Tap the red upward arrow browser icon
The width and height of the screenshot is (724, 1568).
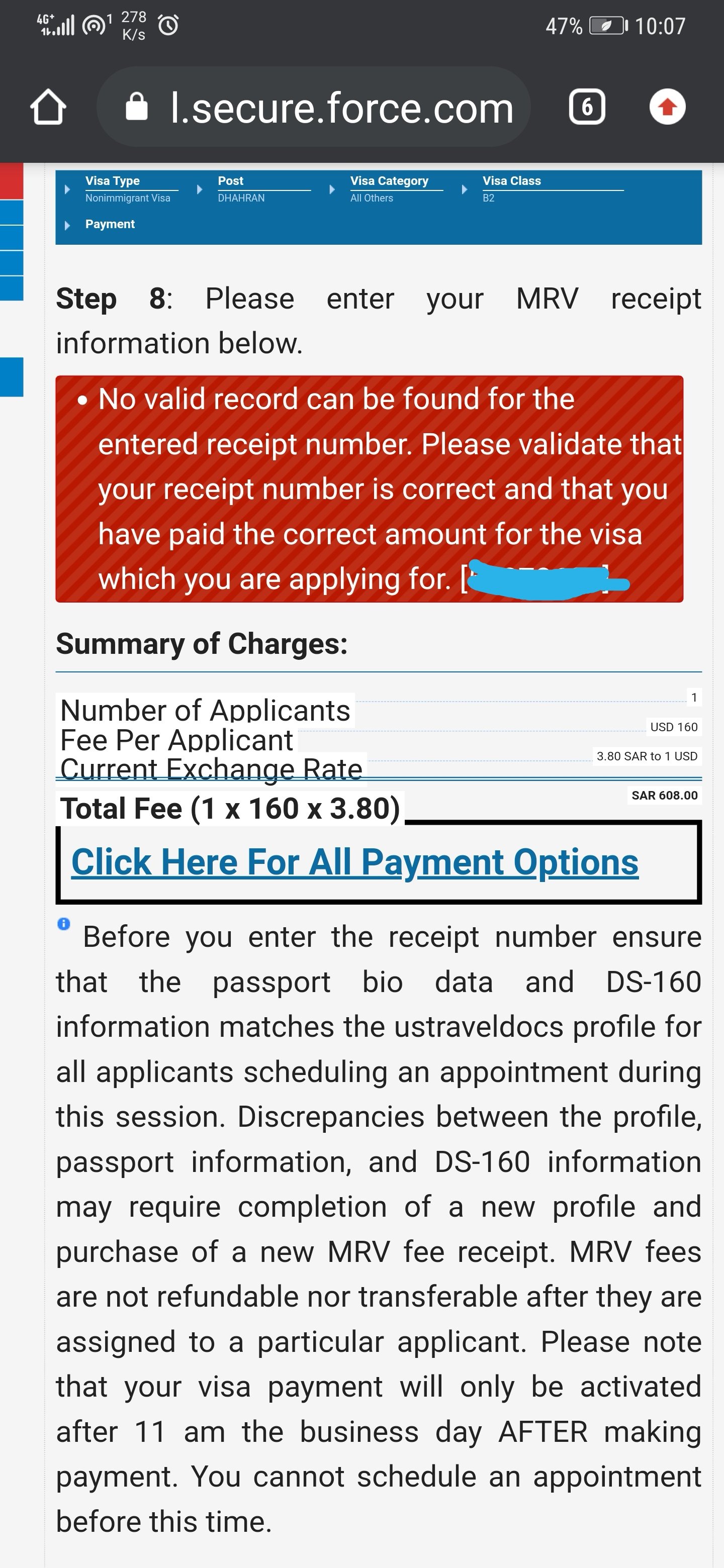pos(667,107)
